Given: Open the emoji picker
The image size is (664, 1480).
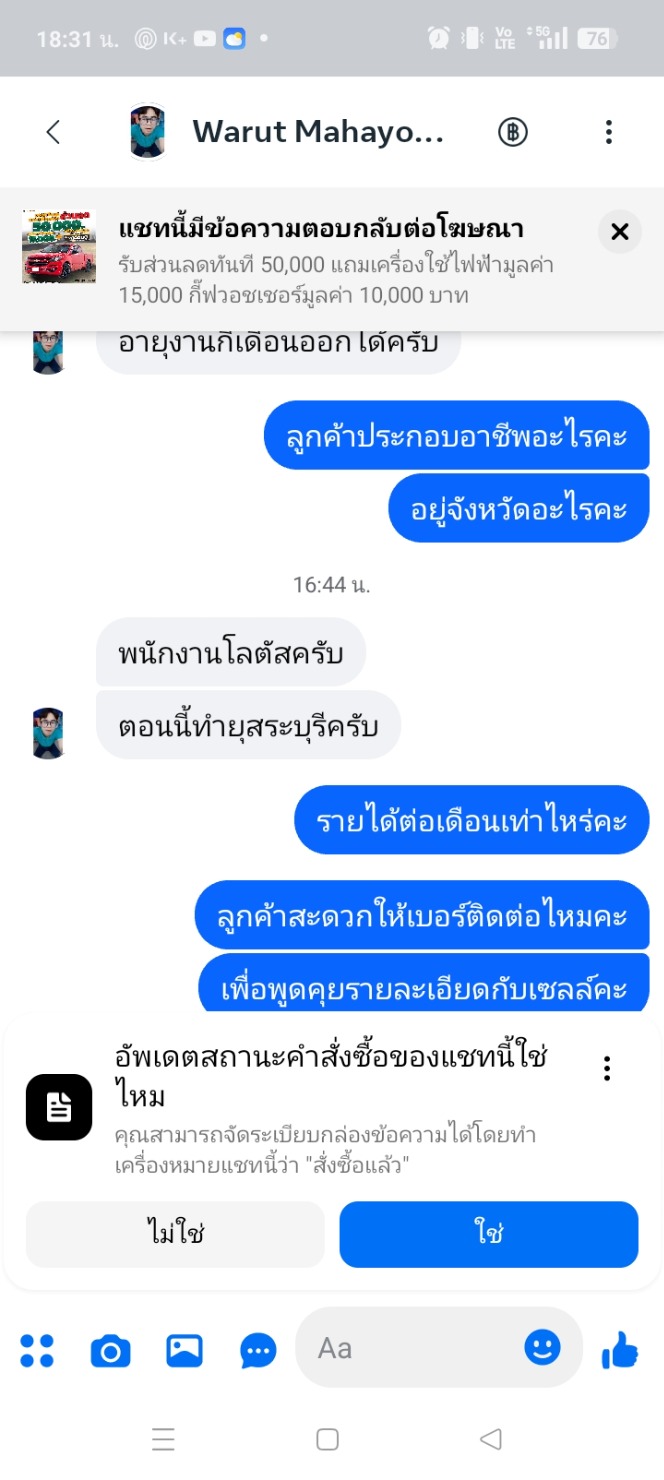Looking at the screenshot, I should 543,1347.
